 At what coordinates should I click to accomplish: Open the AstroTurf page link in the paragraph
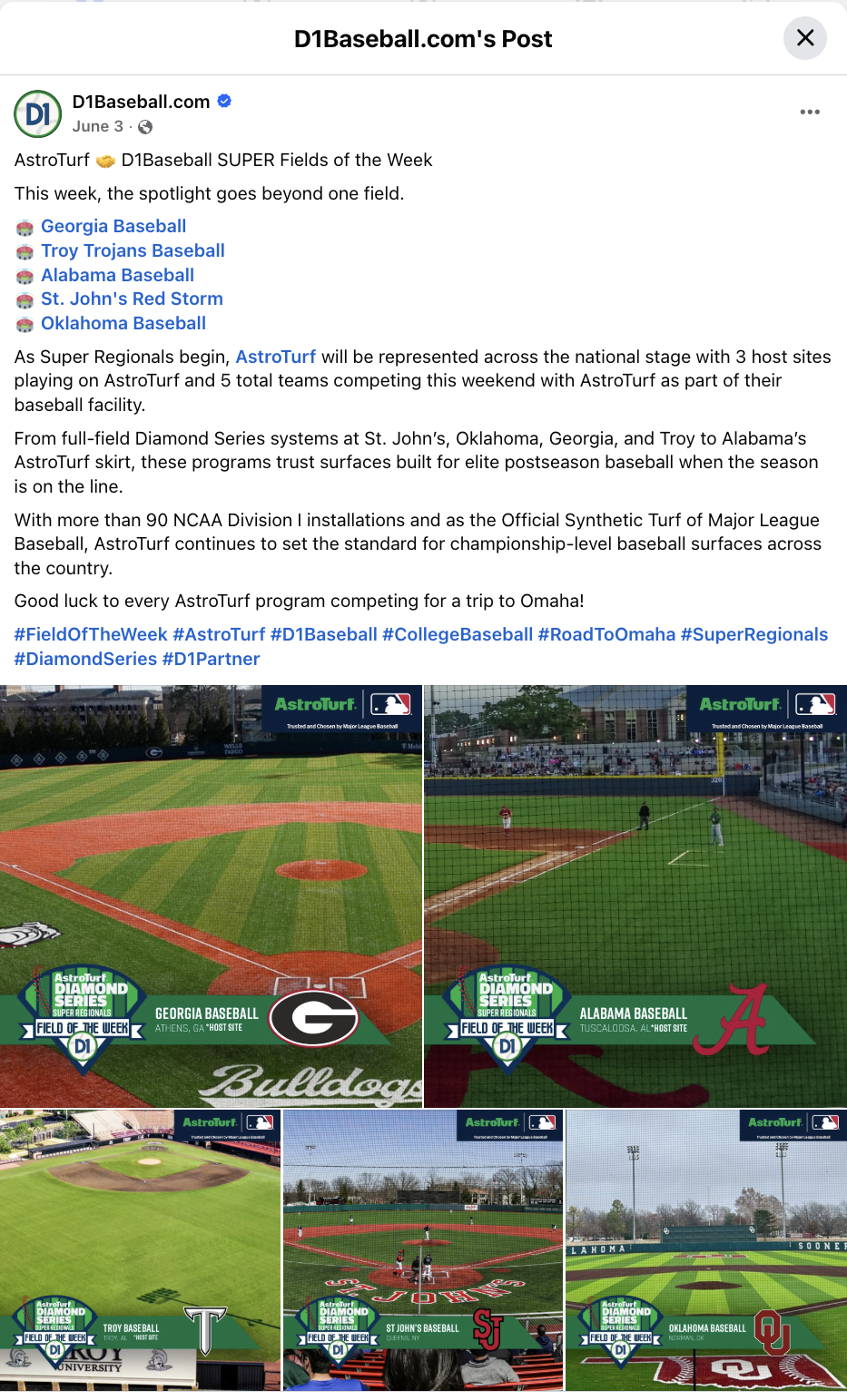click(x=276, y=357)
